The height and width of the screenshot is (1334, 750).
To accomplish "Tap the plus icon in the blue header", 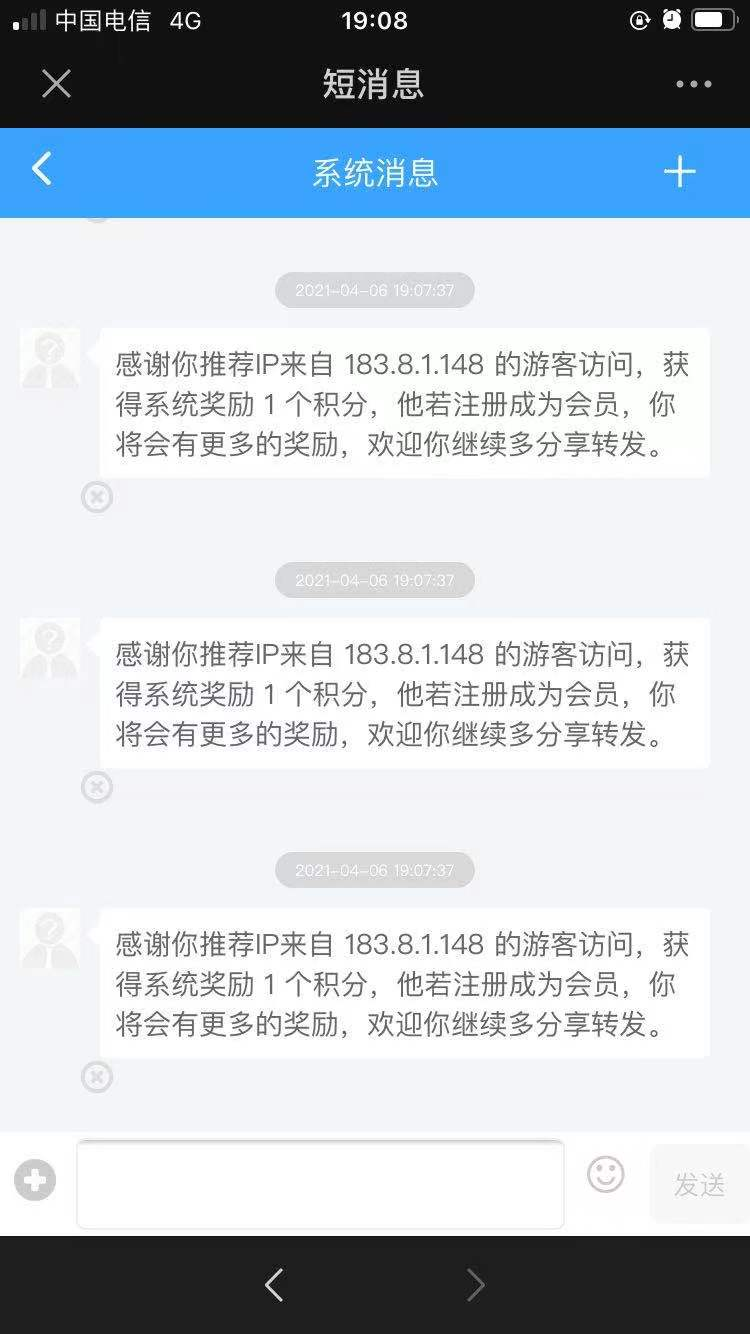I will pyautogui.click(x=679, y=172).
